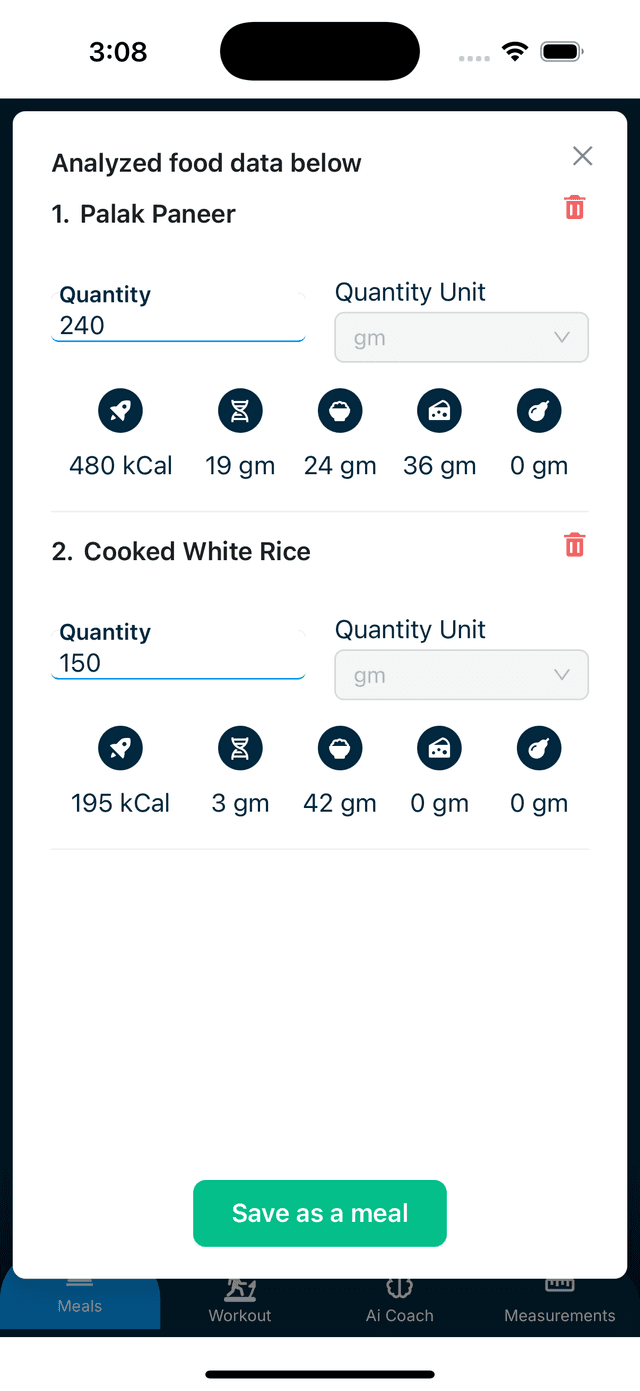Switch to the Ai Coach tab
The image size is (640, 1391).
click(400, 1304)
